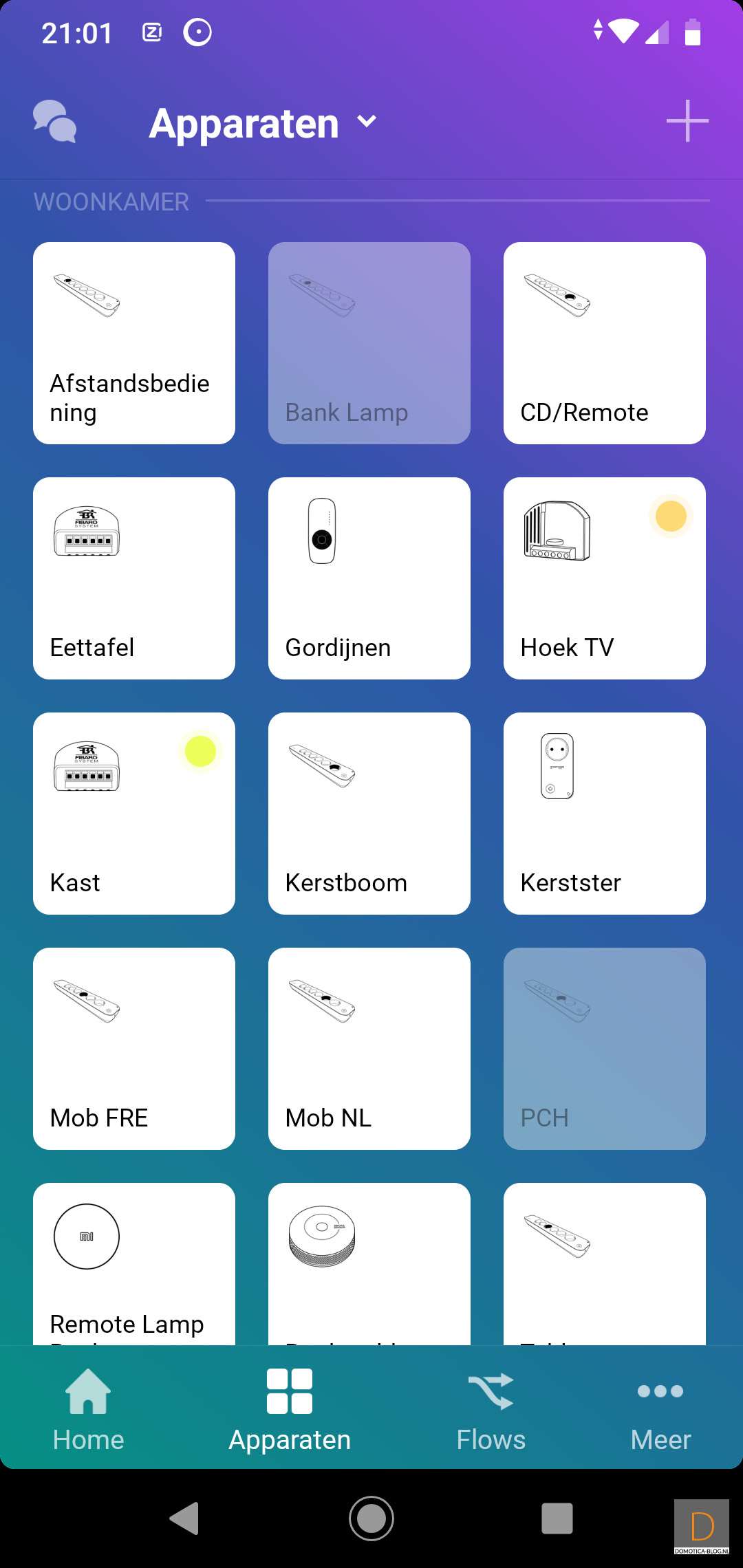Open the chat bubbles icon
Screen dimensions: 743x1568
pos(55,122)
